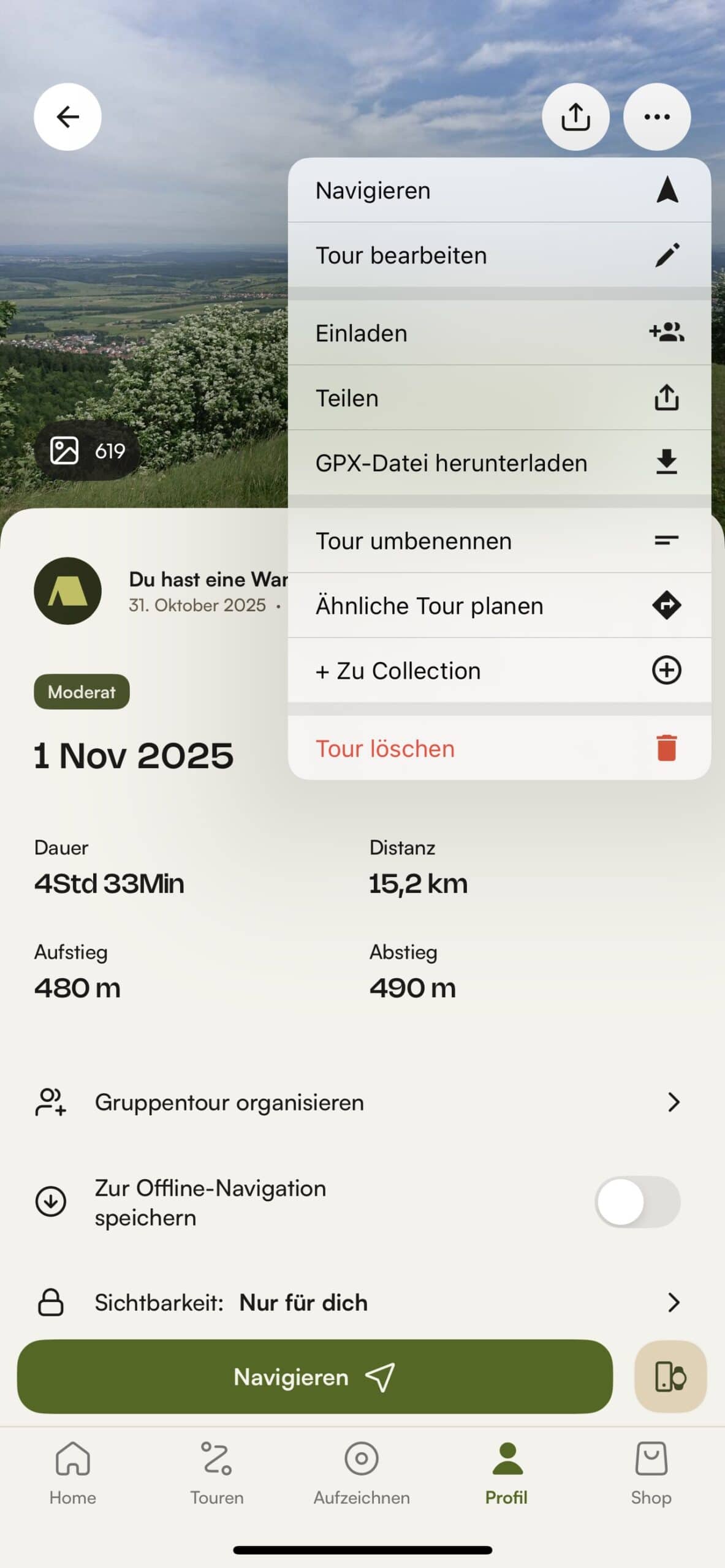Download the GPX file
Image resolution: width=725 pixels, height=1568 pixels.
coord(499,463)
